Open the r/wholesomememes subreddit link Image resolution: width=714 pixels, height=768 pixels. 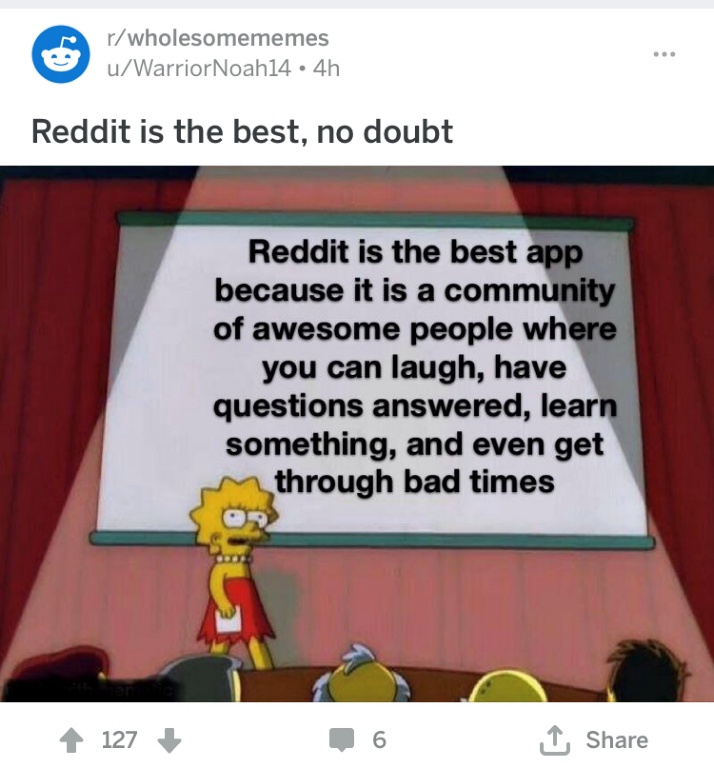point(216,38)
